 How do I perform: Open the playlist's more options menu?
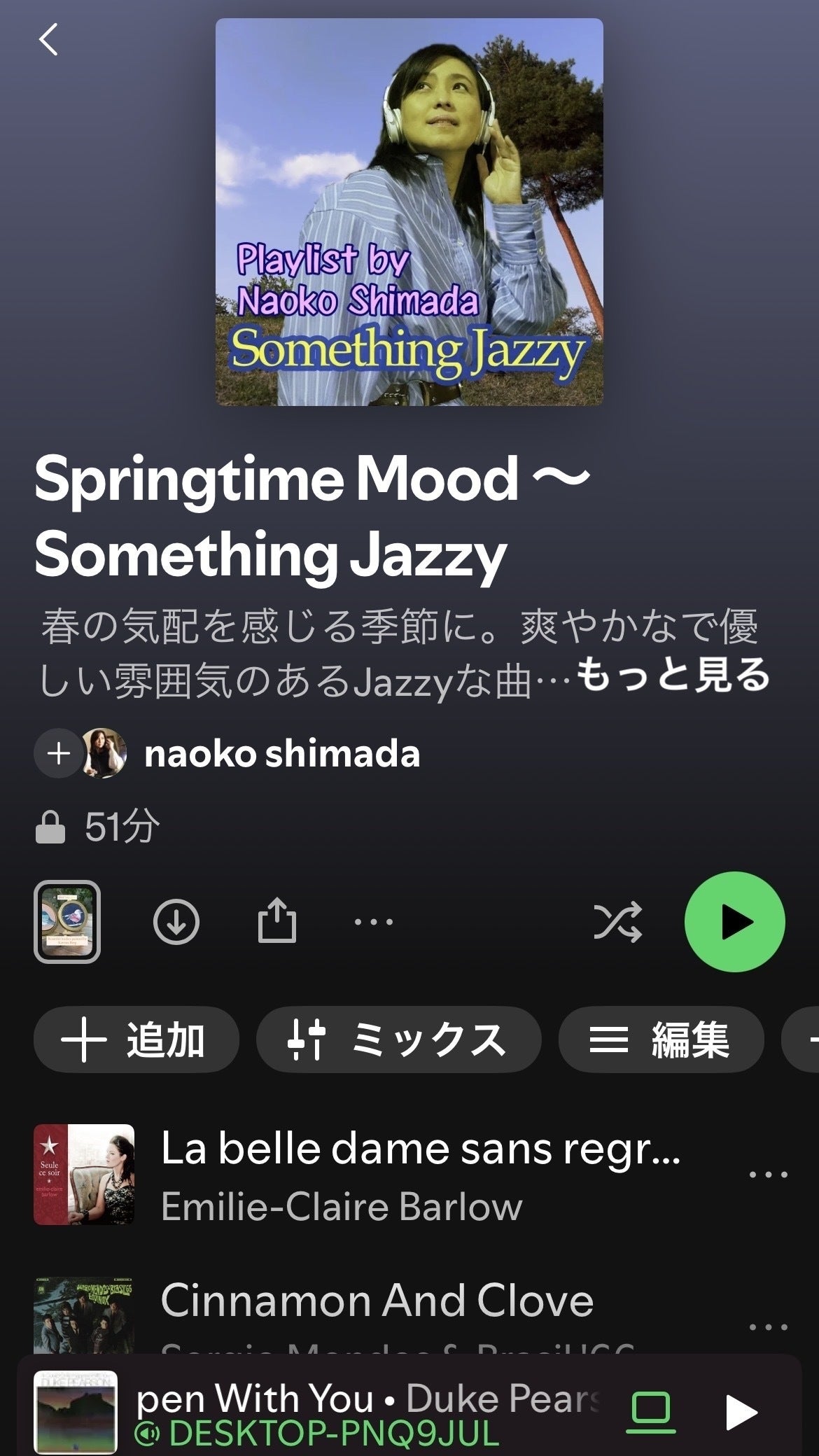[374, 922]
